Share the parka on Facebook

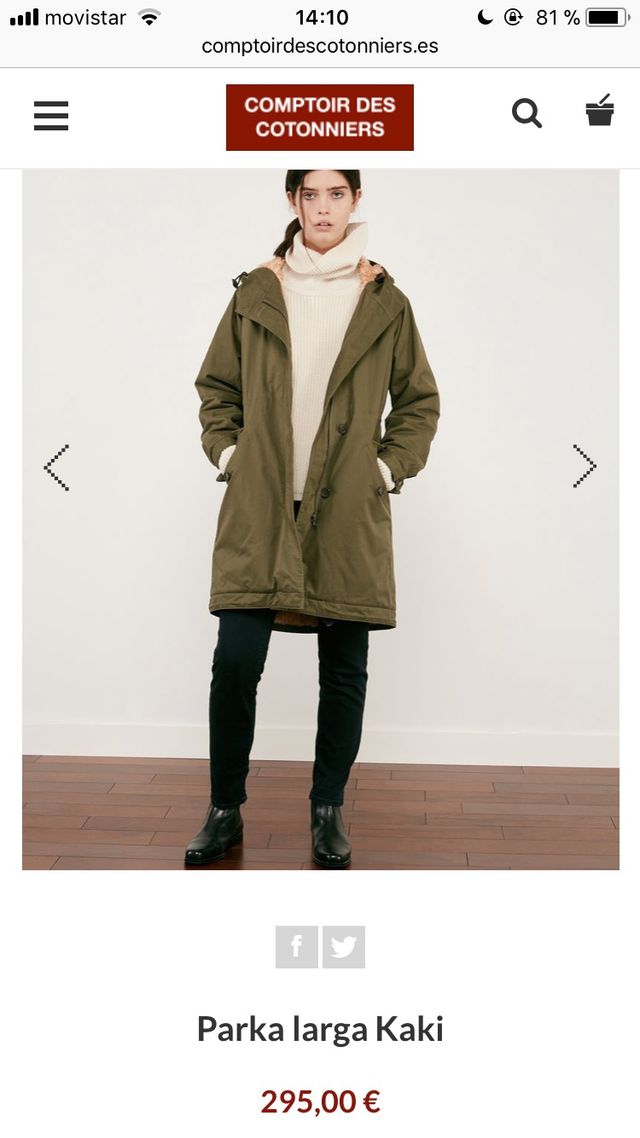[297, 947]
